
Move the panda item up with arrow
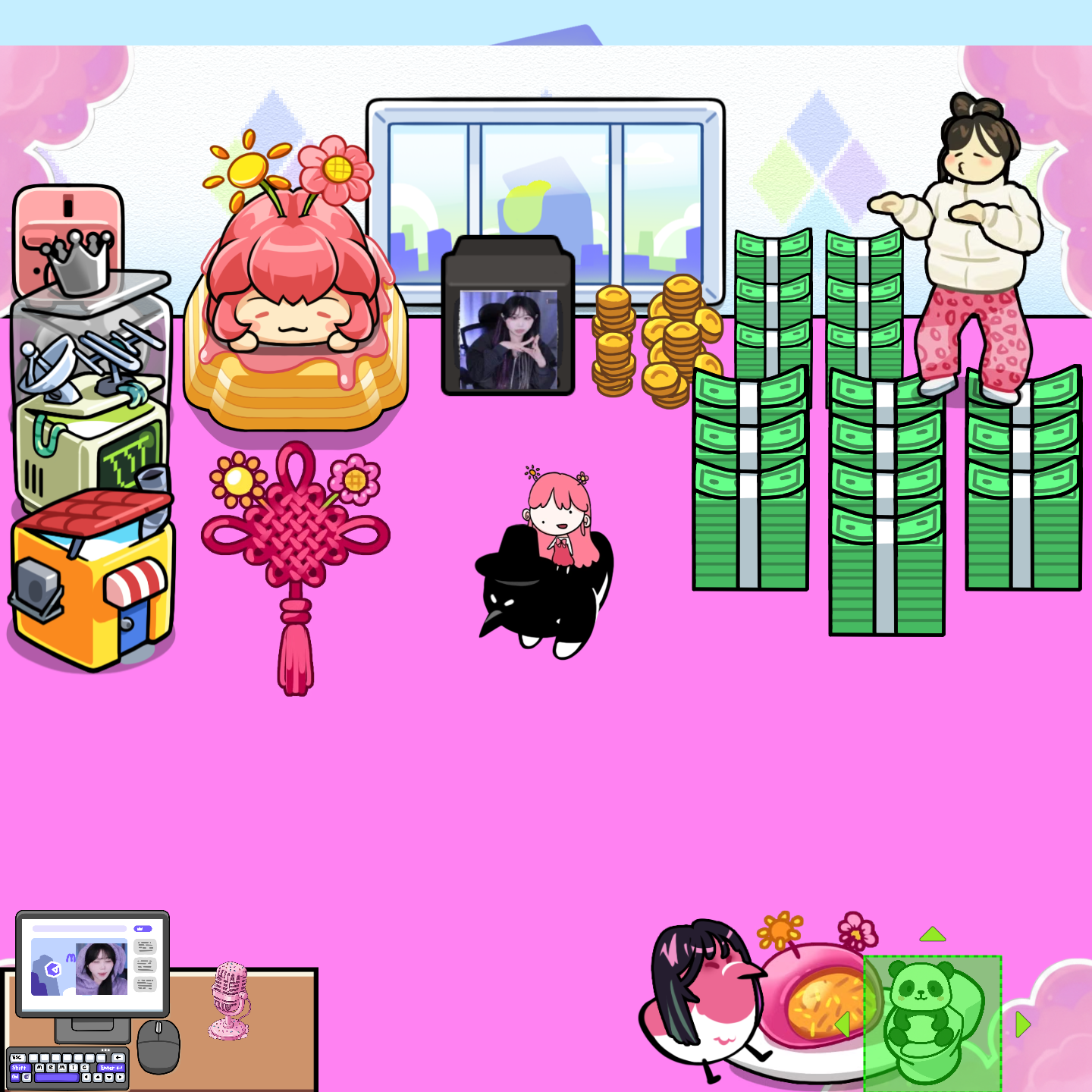coord(932,935)
